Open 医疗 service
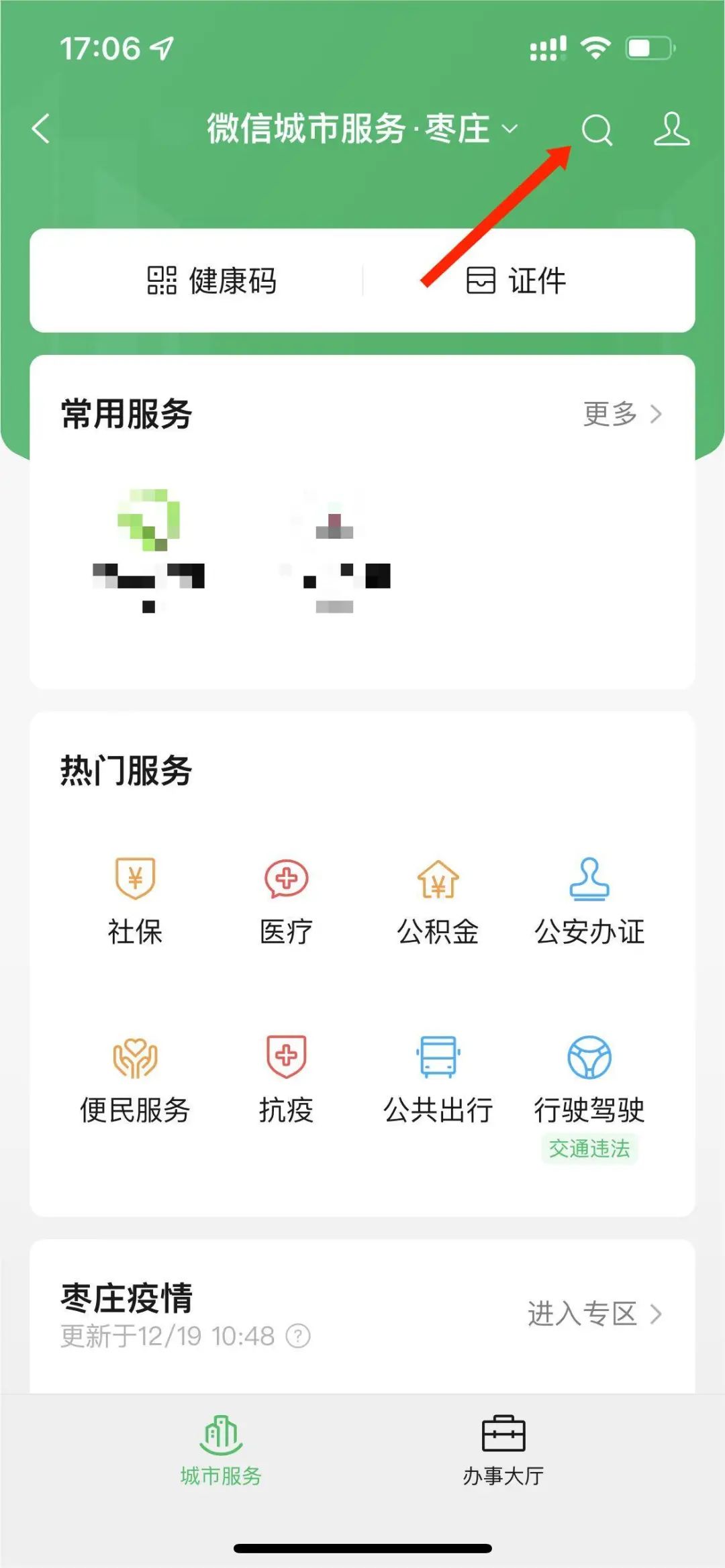 (287, 902)
